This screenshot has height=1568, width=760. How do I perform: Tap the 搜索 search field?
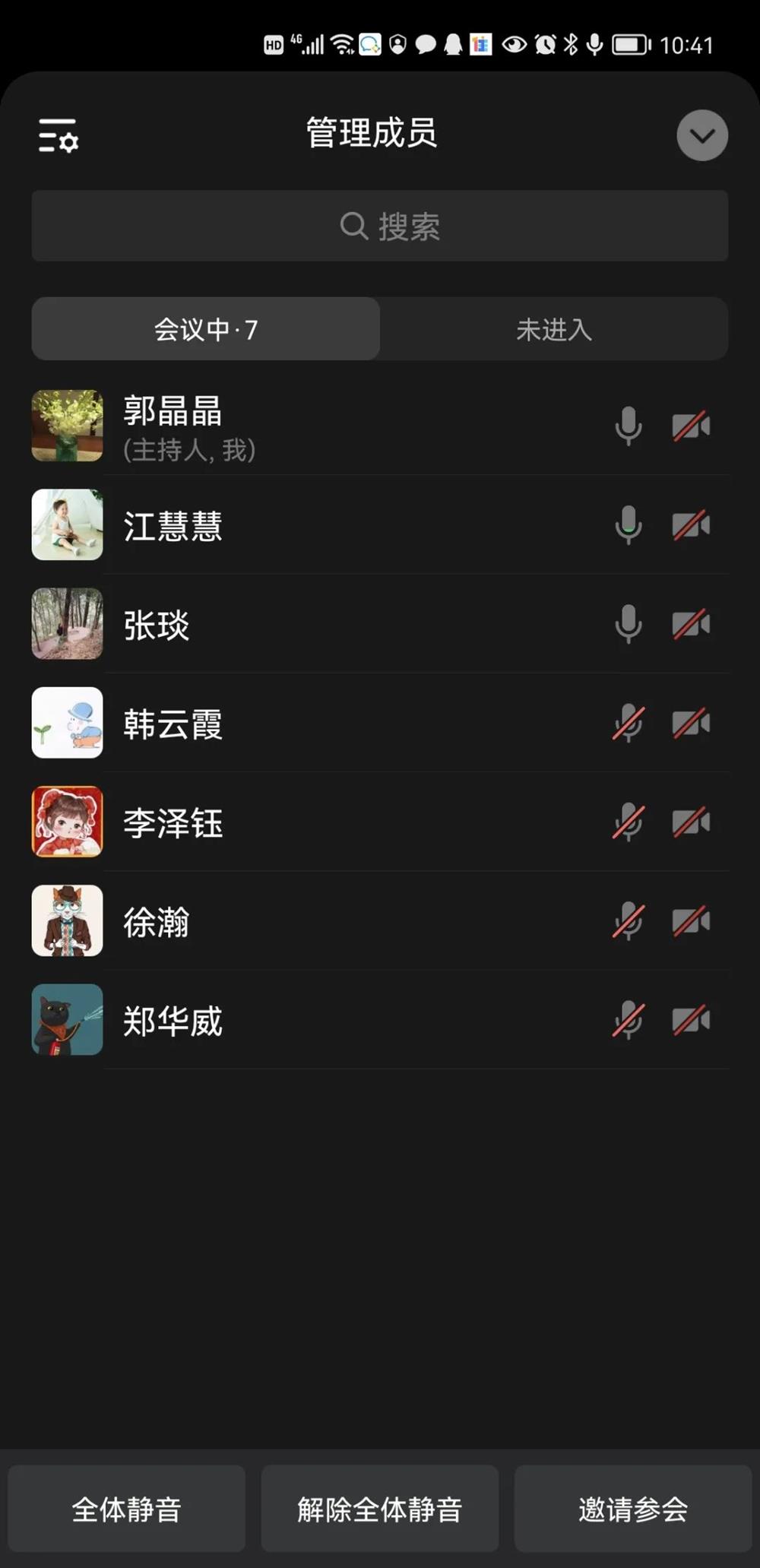tap(380, 226)
